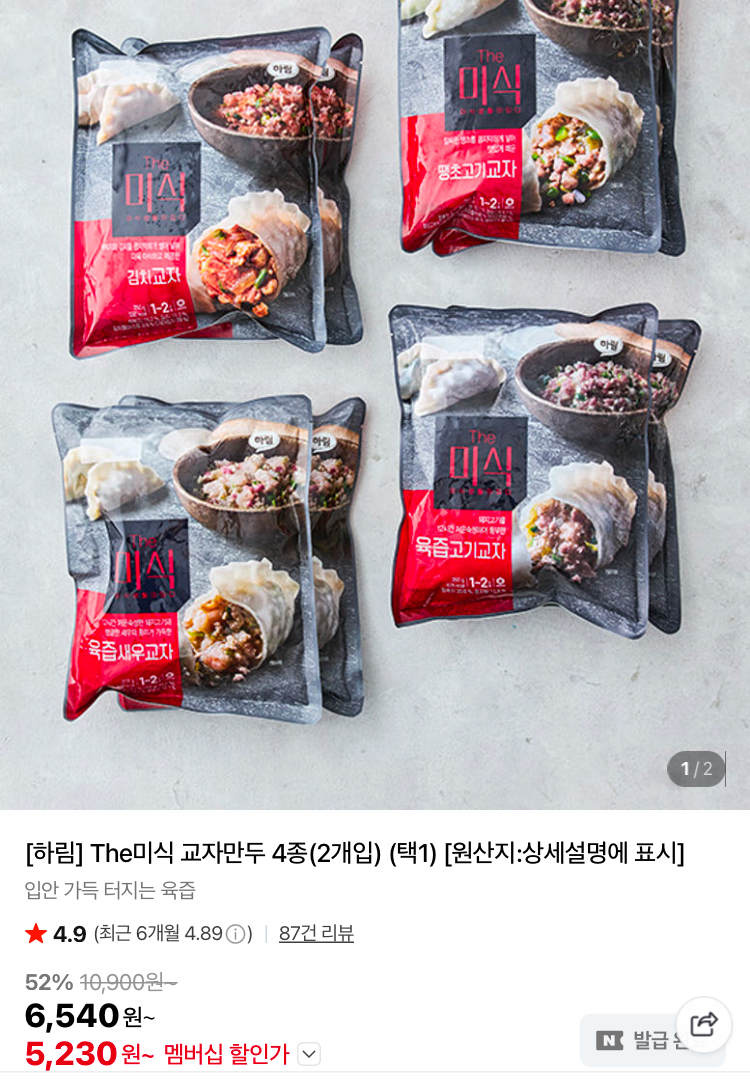Tap the info icon beside 최근 6개월 4.89
750x1080 pixels.
click(235, 934)
